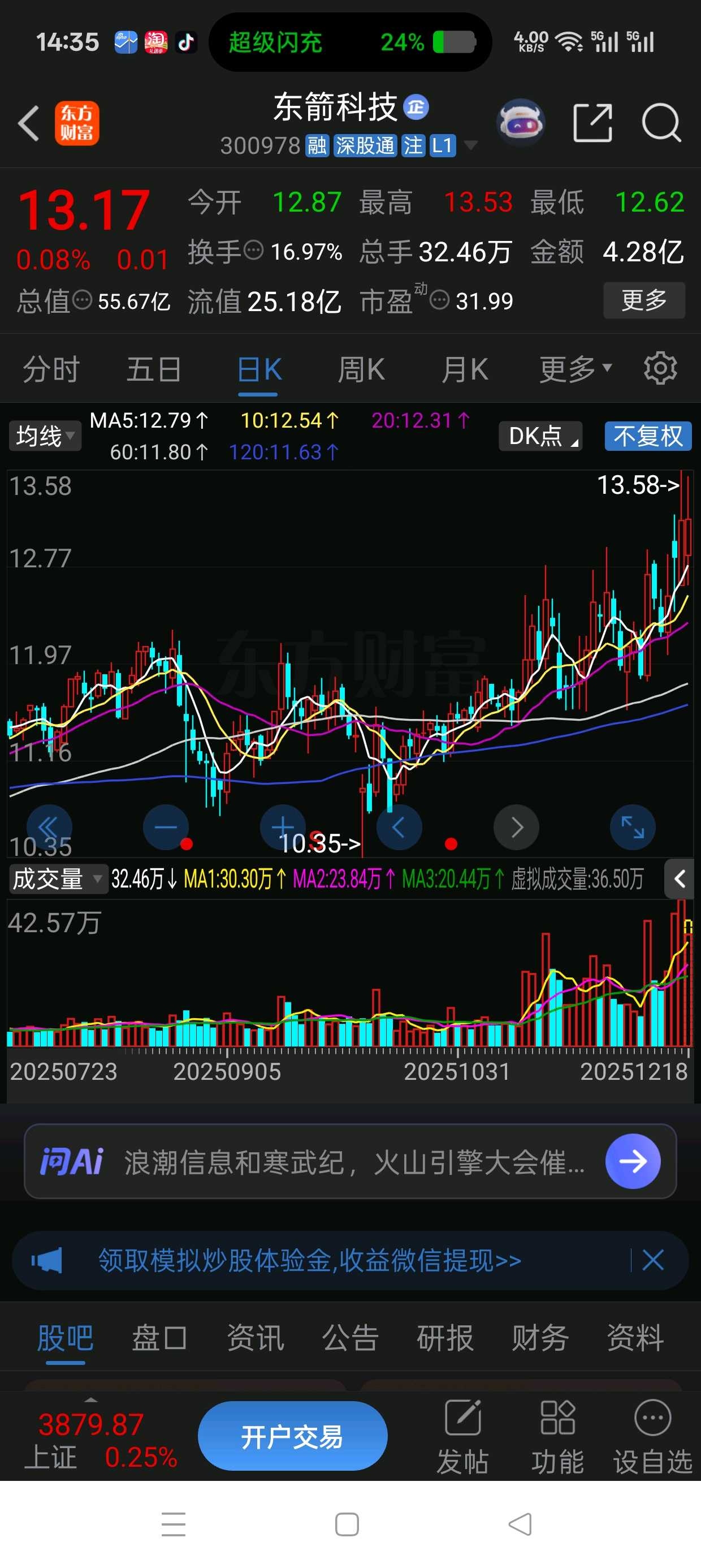Dismiss the 模拟炒股 promo banner

(653, 1260)
